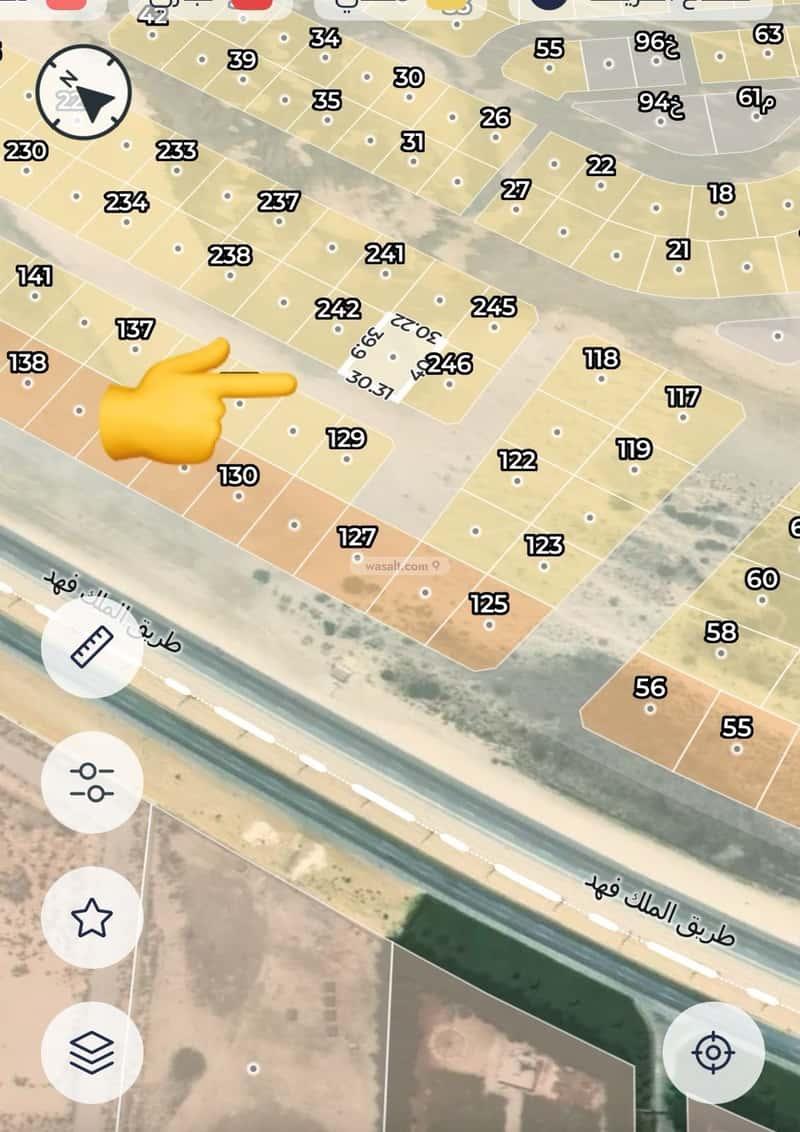Select parcel 118 on the map
This screenshot has height=1132, width=800.
pos(601,359)
